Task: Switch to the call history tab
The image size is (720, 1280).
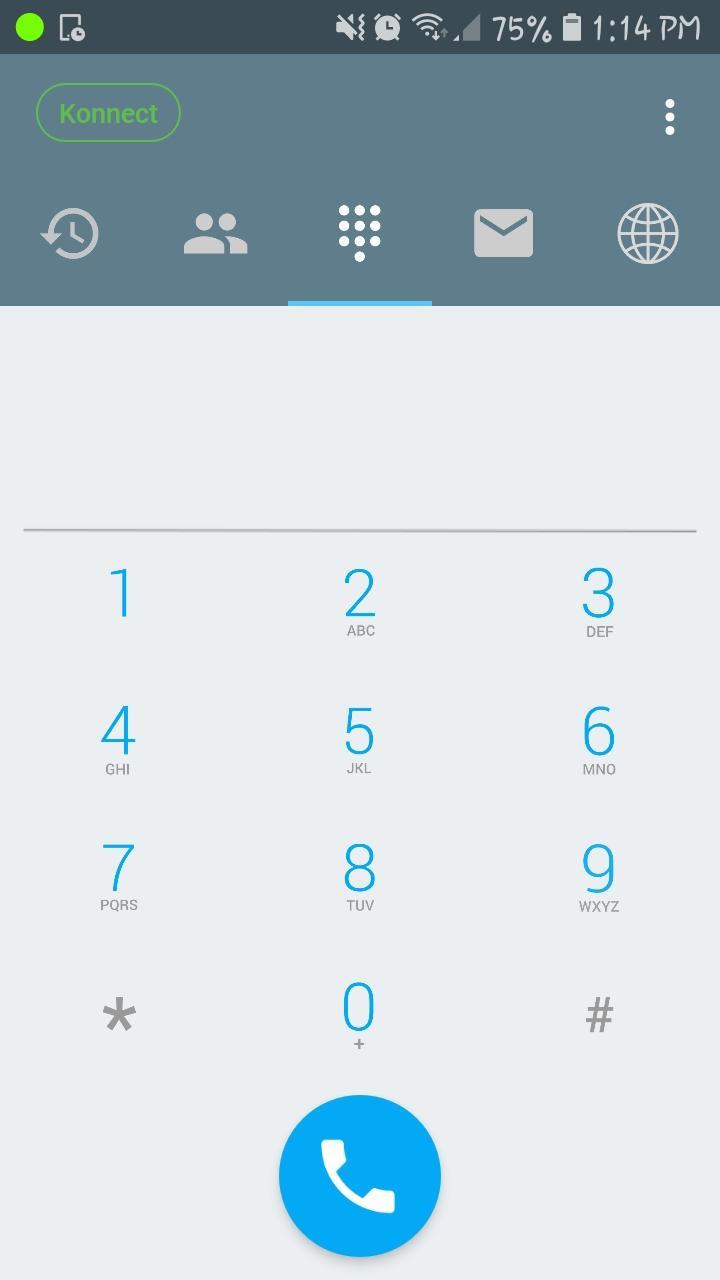Action: pos(70,234)
